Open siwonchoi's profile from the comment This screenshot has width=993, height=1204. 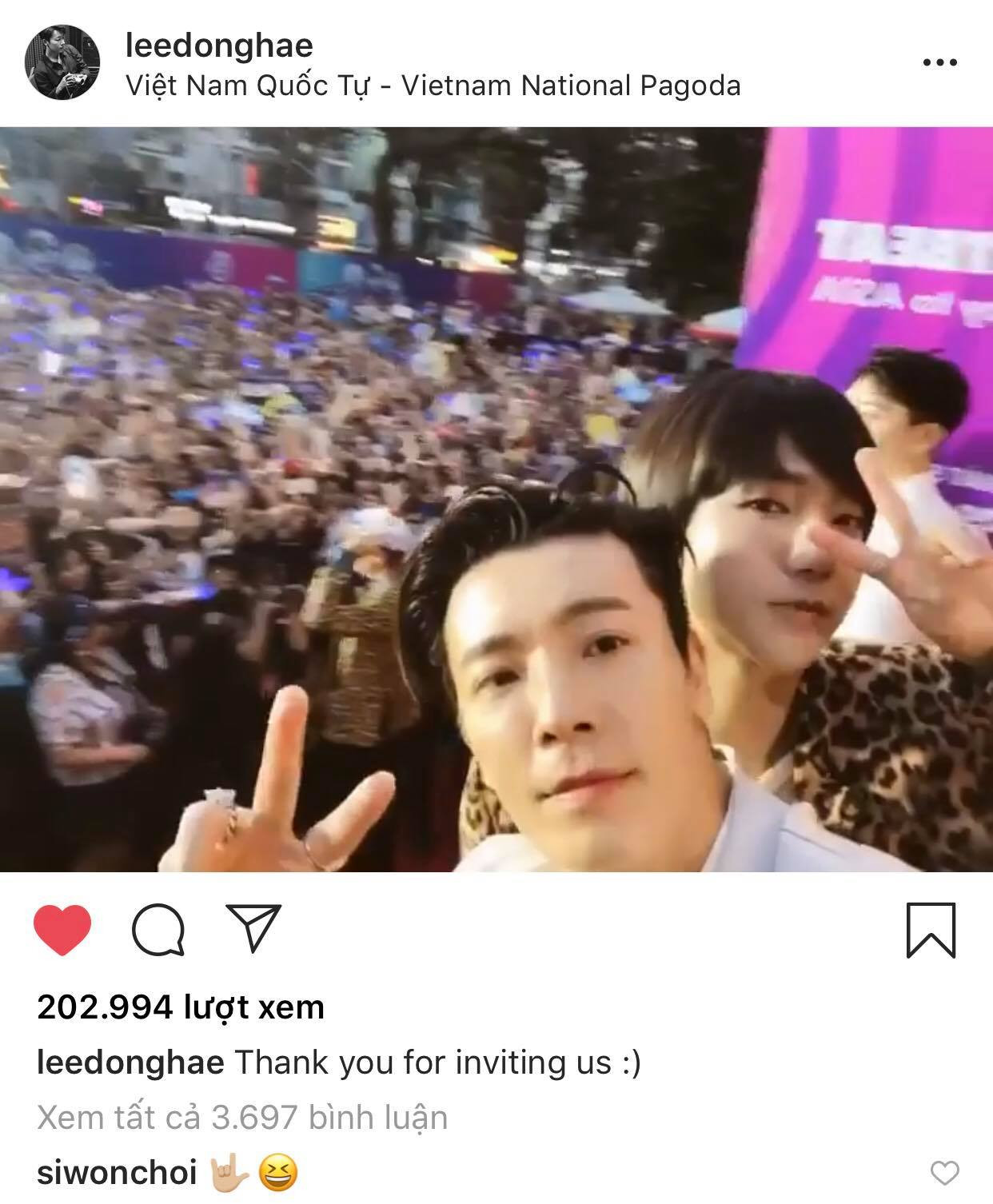click(117, 1173)
